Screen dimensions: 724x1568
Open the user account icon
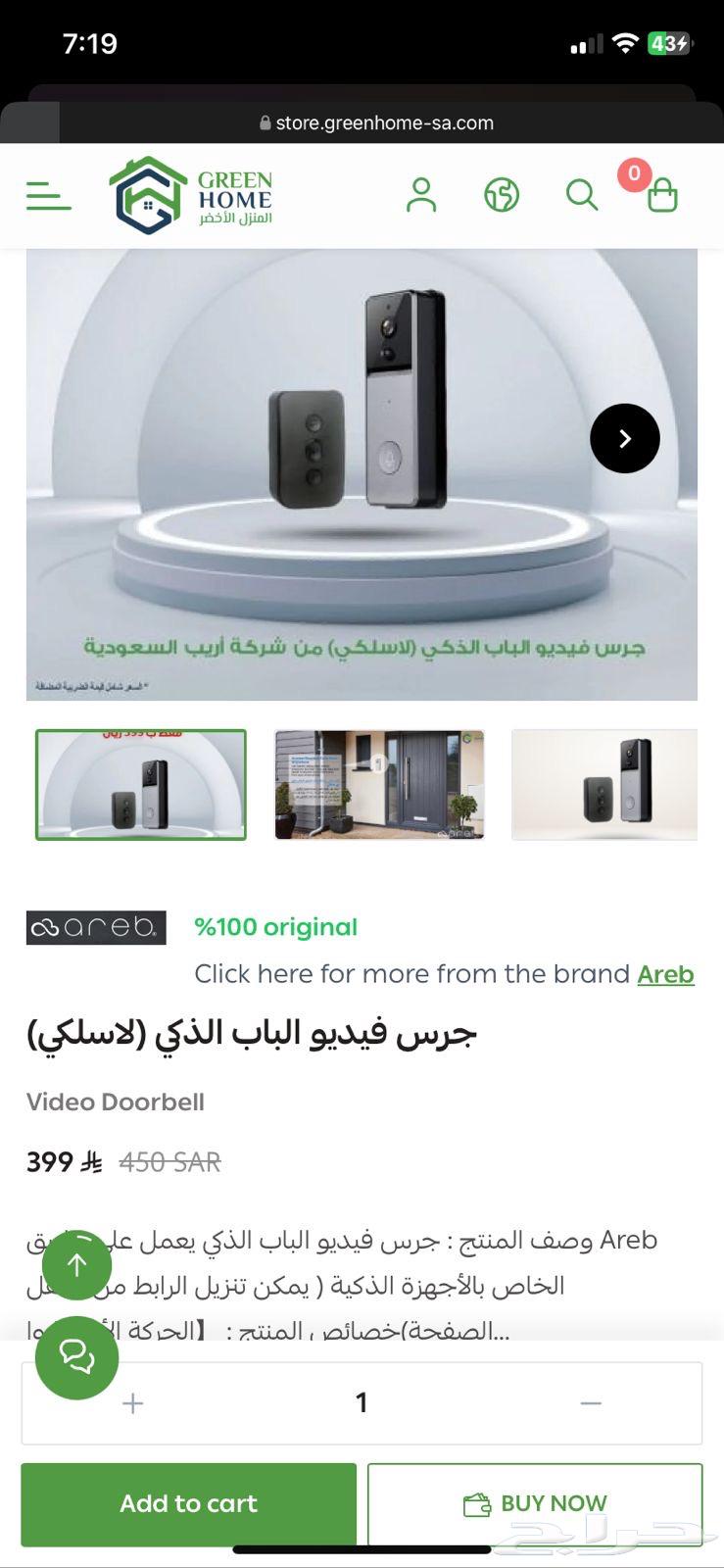tap(421, 195)
